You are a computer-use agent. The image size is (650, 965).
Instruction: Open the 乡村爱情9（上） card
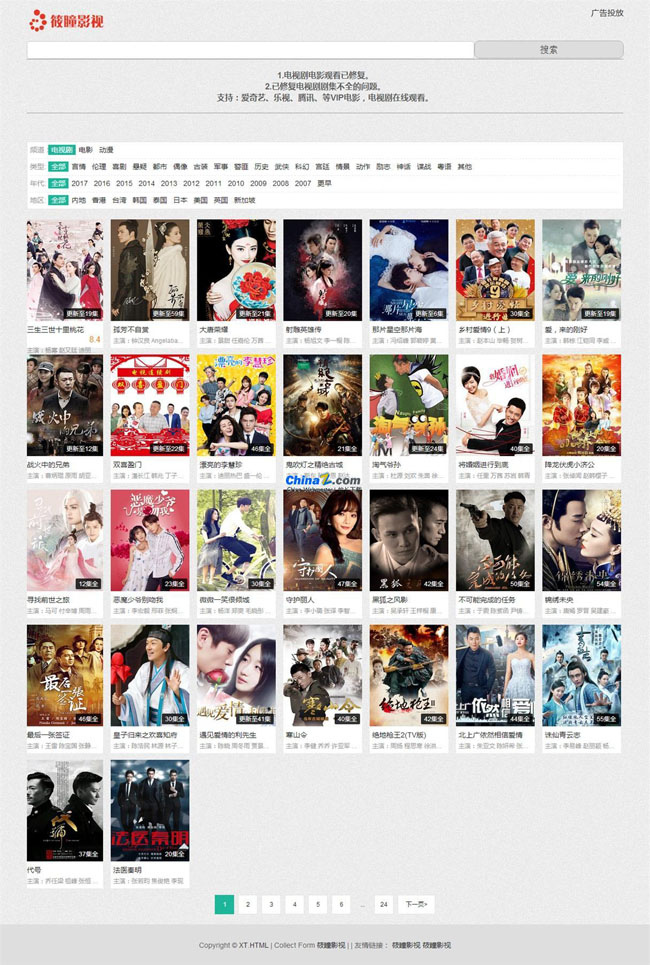(x=495, y=270)
